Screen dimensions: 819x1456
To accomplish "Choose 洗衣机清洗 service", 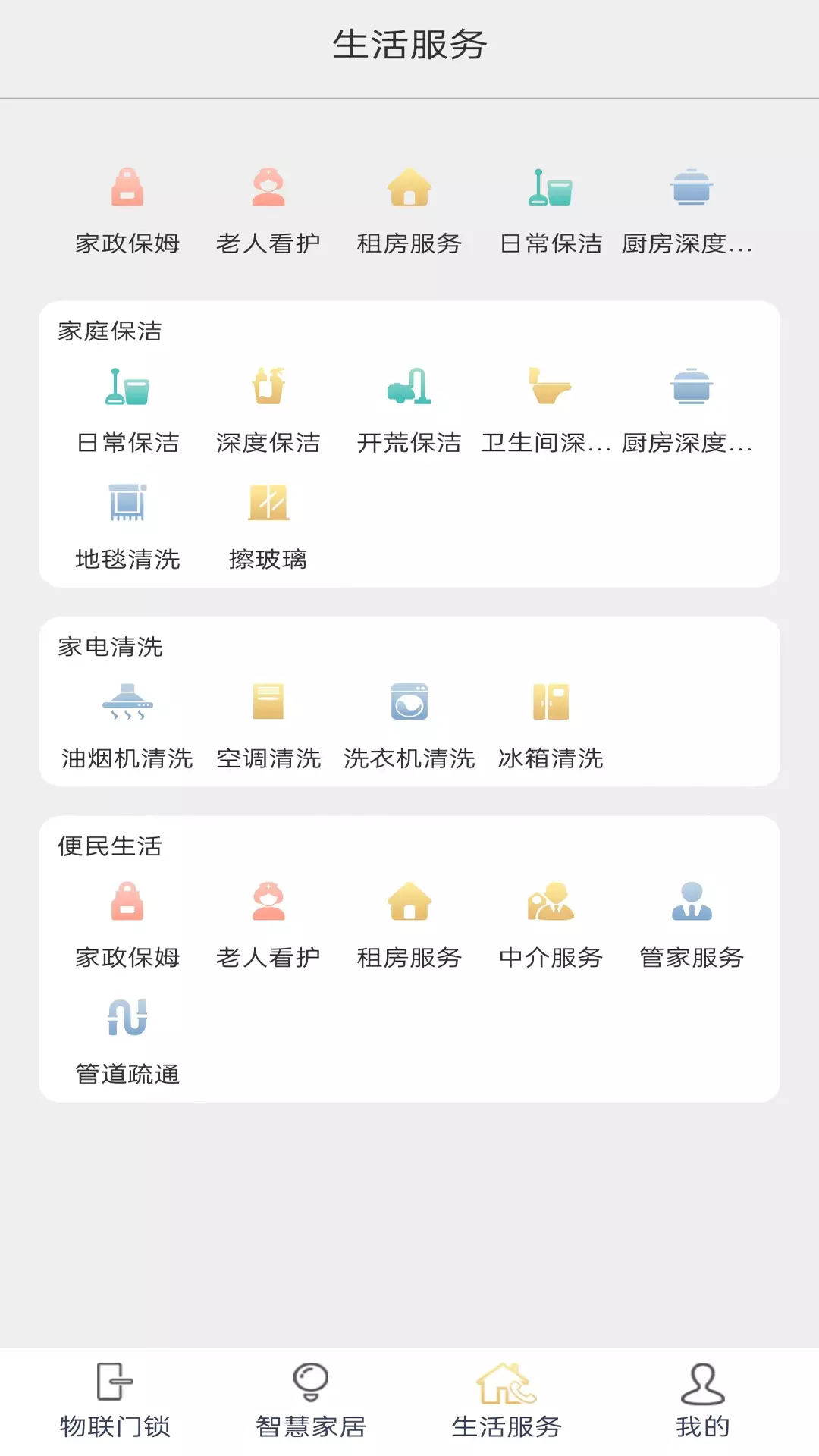I will point(409,726).
